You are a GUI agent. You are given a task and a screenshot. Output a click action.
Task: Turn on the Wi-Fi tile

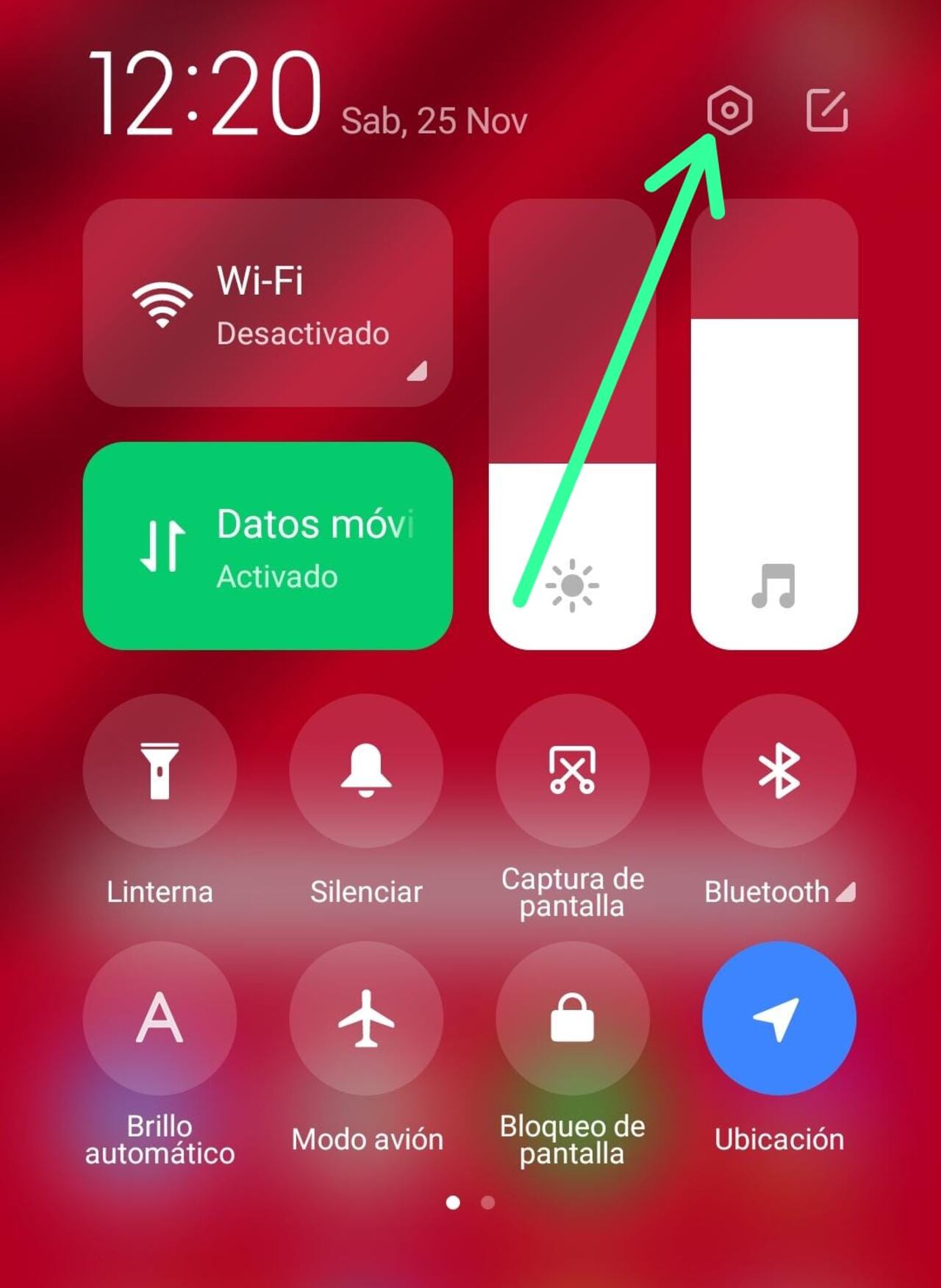coord(267,302)
